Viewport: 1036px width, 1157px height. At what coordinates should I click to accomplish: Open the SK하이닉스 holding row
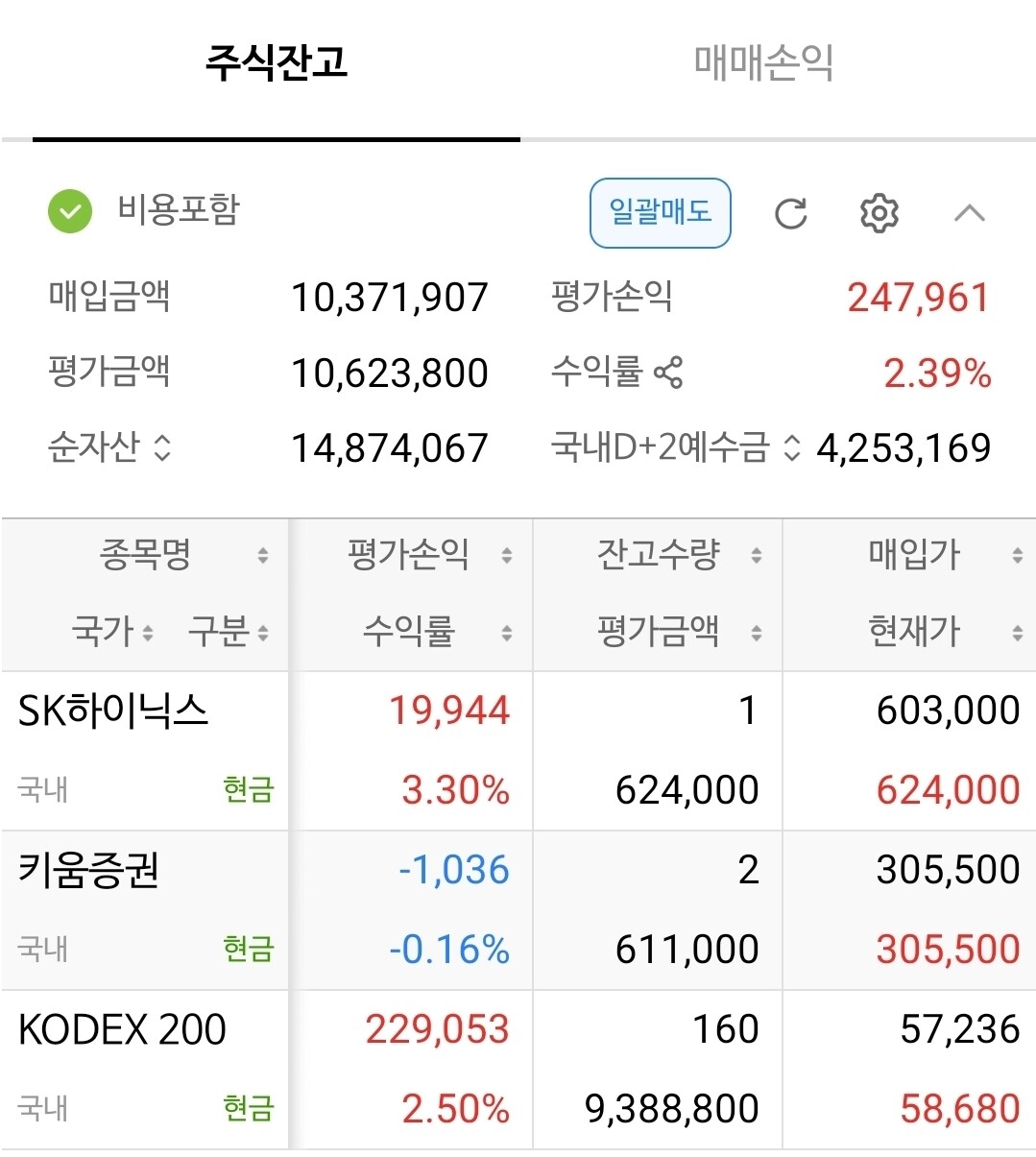click(x=518, y=751)
